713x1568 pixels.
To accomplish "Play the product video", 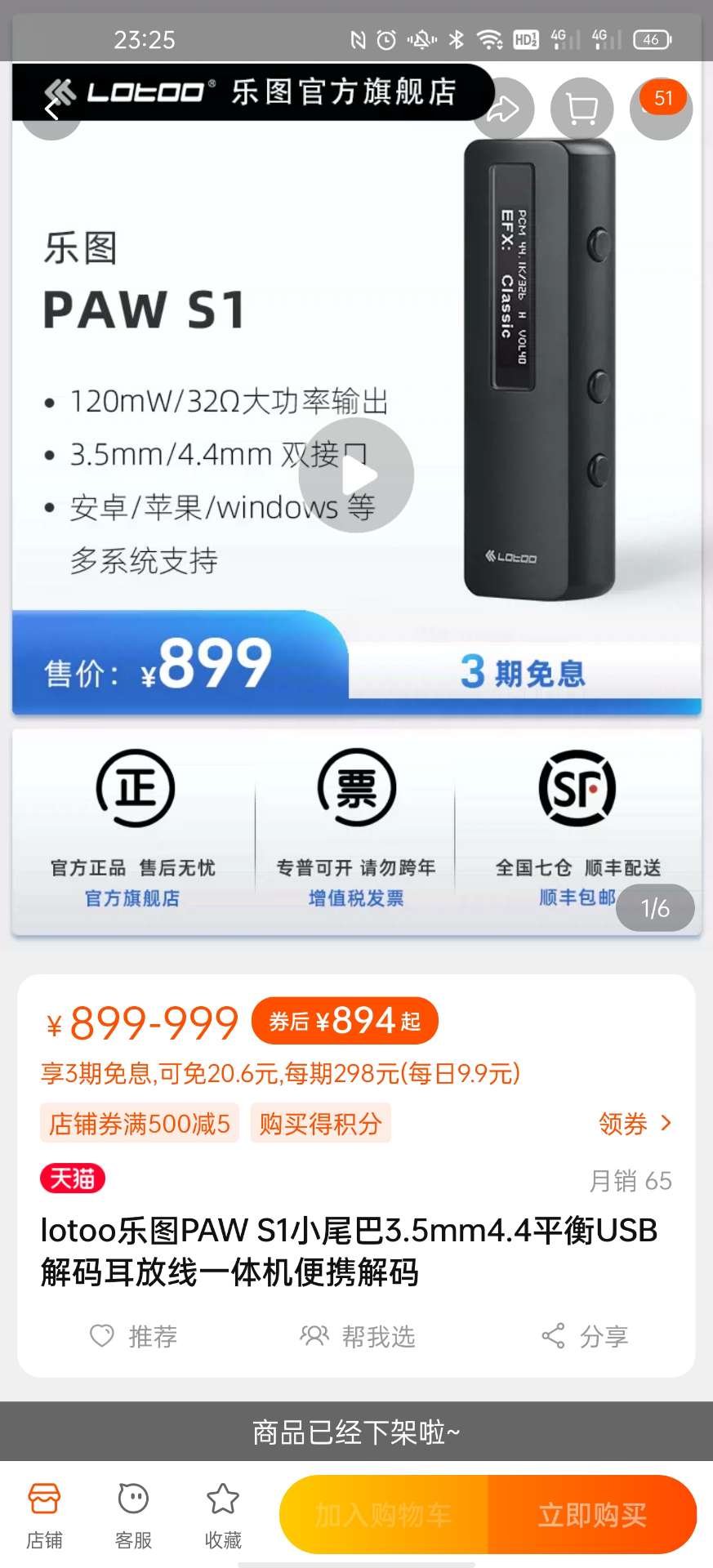I will point(356,475).
